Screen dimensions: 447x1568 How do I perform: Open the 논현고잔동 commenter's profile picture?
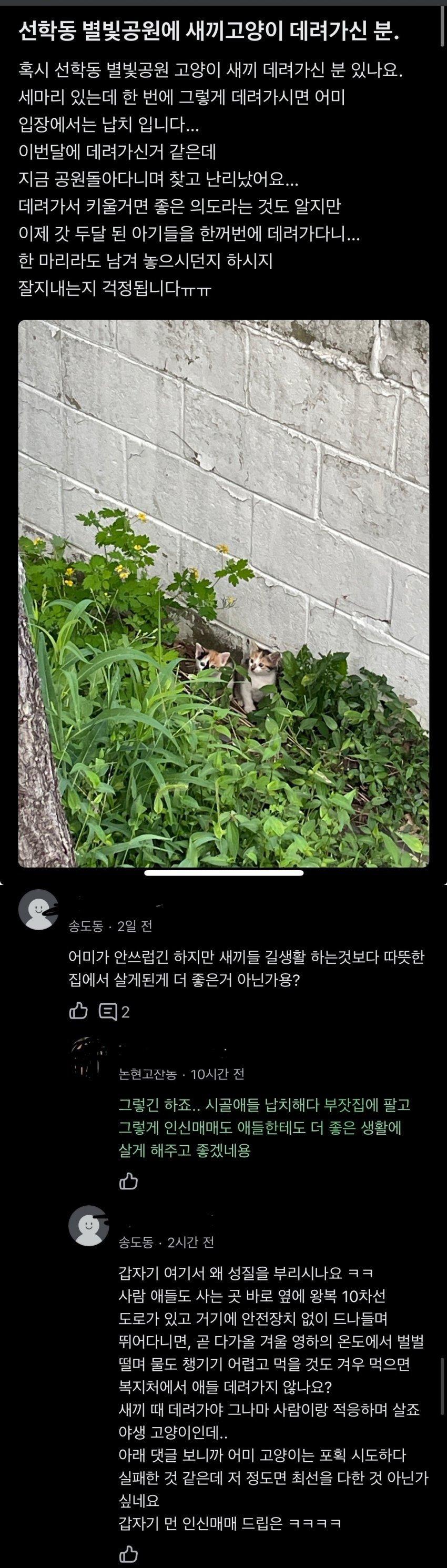pos(89,1057)
